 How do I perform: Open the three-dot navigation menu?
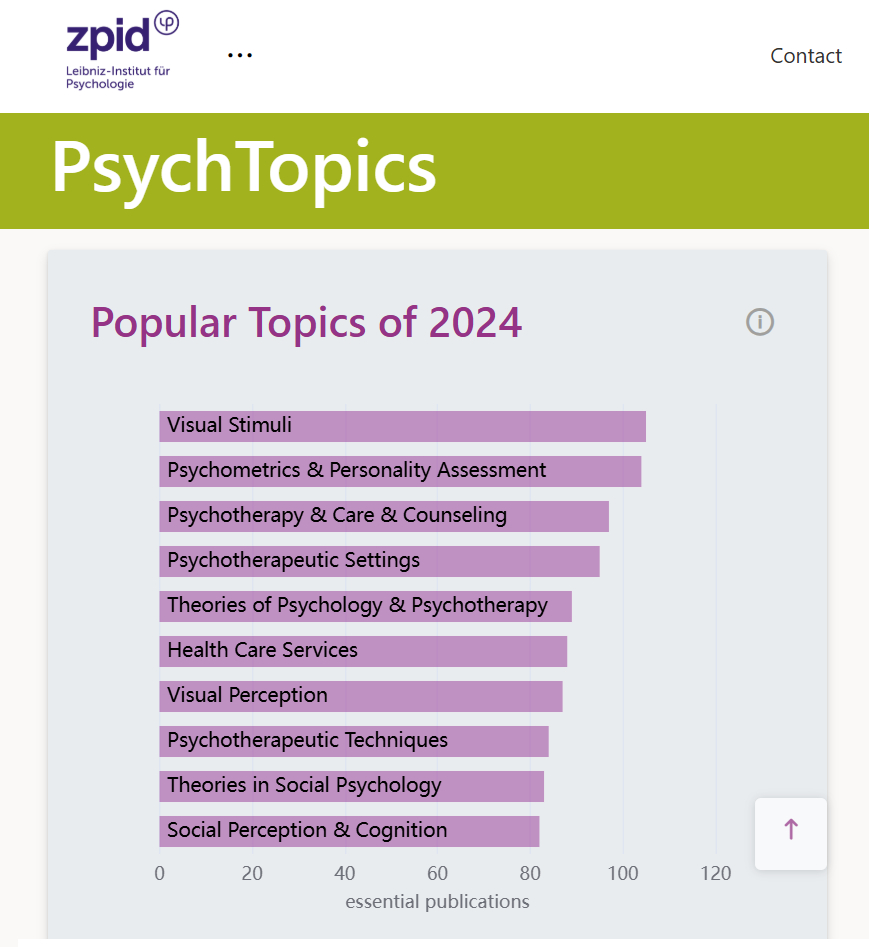pyautogui.click(x=239, y=55)
